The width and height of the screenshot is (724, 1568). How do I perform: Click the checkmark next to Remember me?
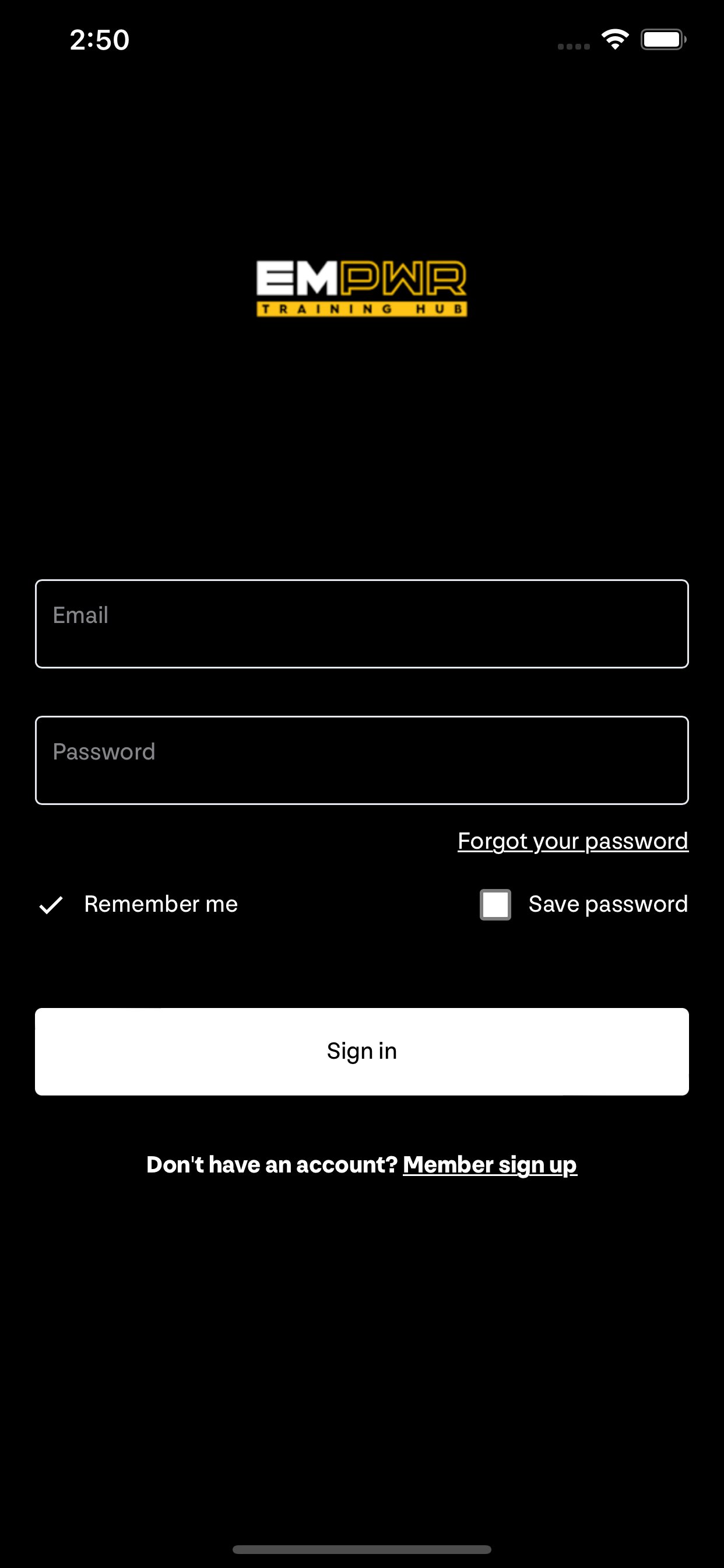click(52, 905)
